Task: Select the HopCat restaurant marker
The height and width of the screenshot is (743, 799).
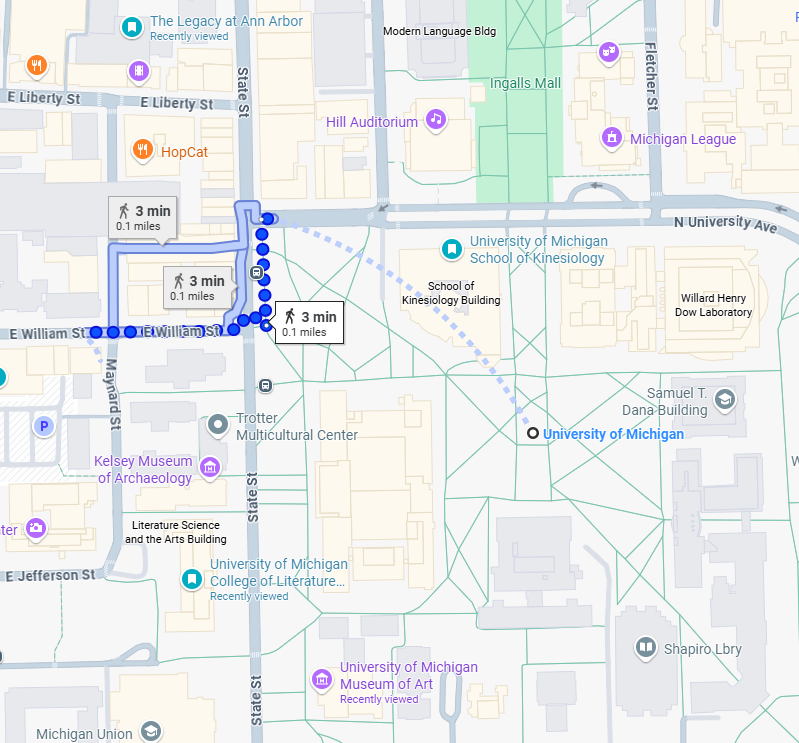Action: click(x=143, y=151)
